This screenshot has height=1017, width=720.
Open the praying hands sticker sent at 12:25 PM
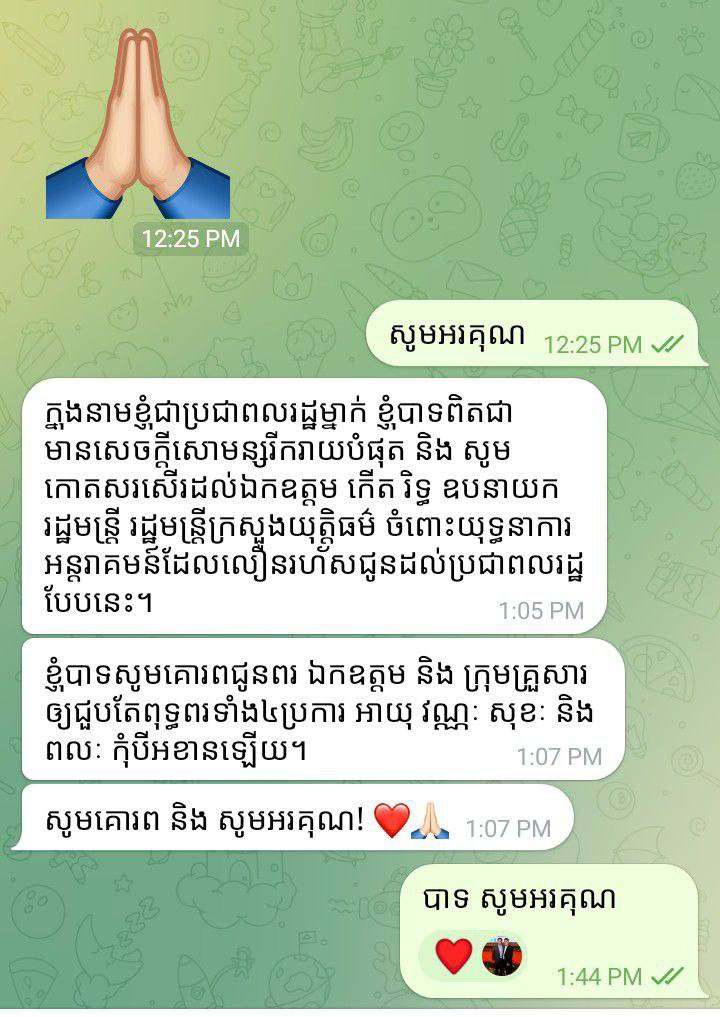tap(138, 125)
